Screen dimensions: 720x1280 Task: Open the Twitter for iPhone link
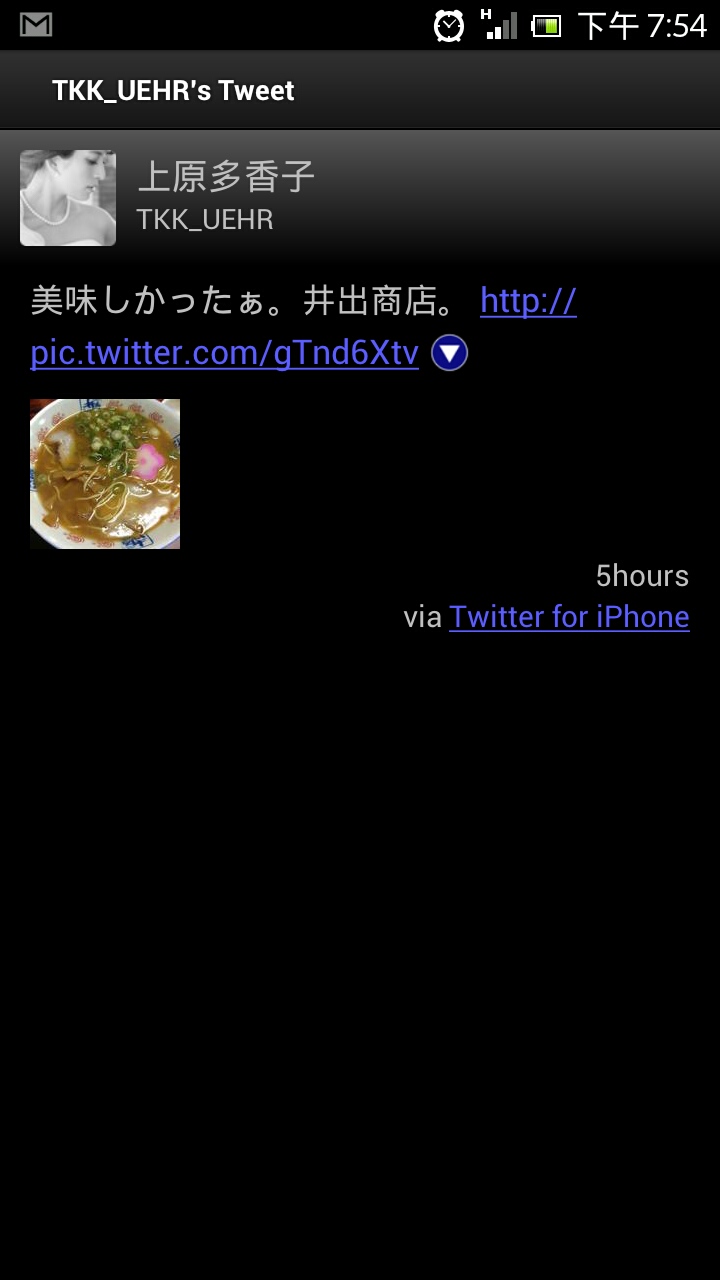click(569, 617)
